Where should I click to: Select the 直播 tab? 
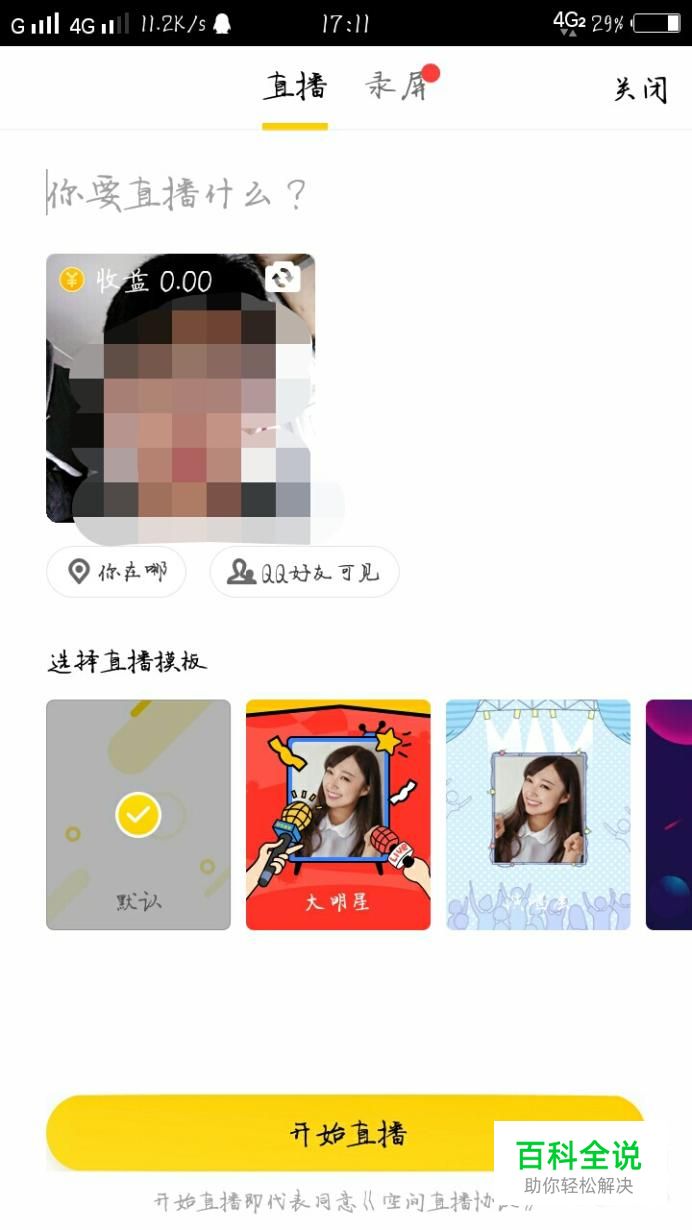point(295,87)
